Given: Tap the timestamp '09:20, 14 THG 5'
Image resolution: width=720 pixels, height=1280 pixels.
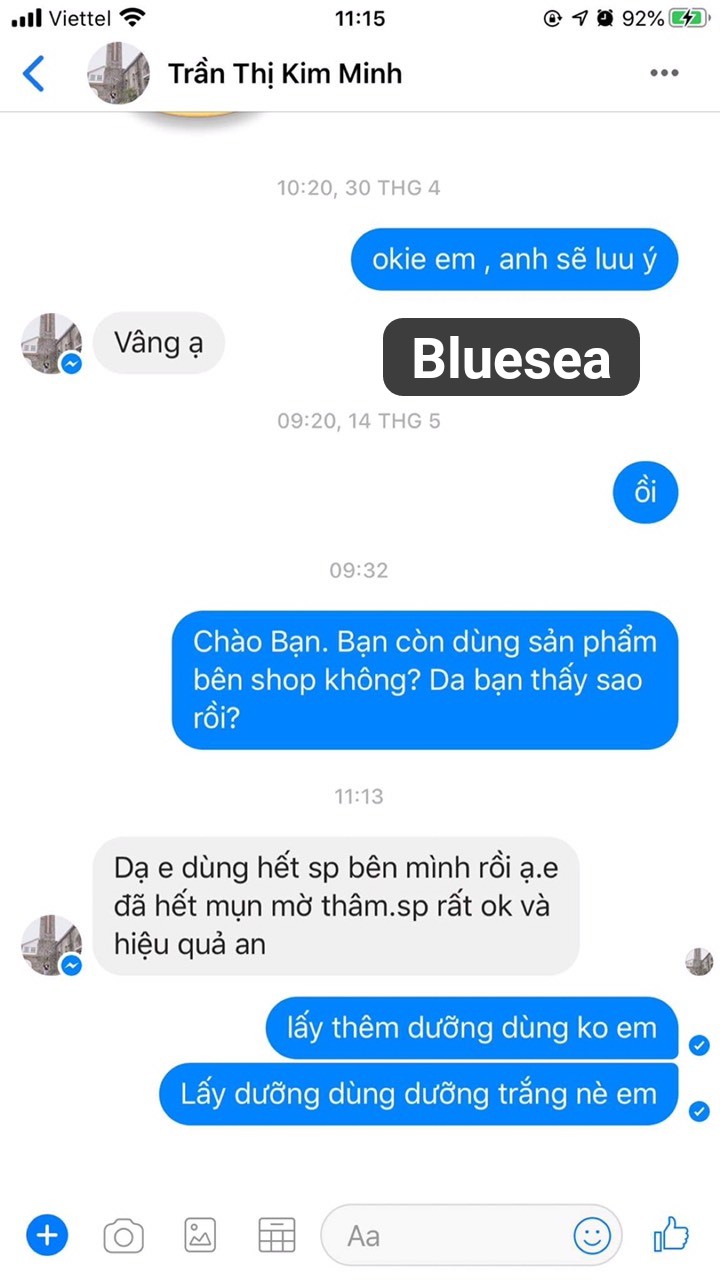Looking at the screenshot, I should tap(360, 421).
